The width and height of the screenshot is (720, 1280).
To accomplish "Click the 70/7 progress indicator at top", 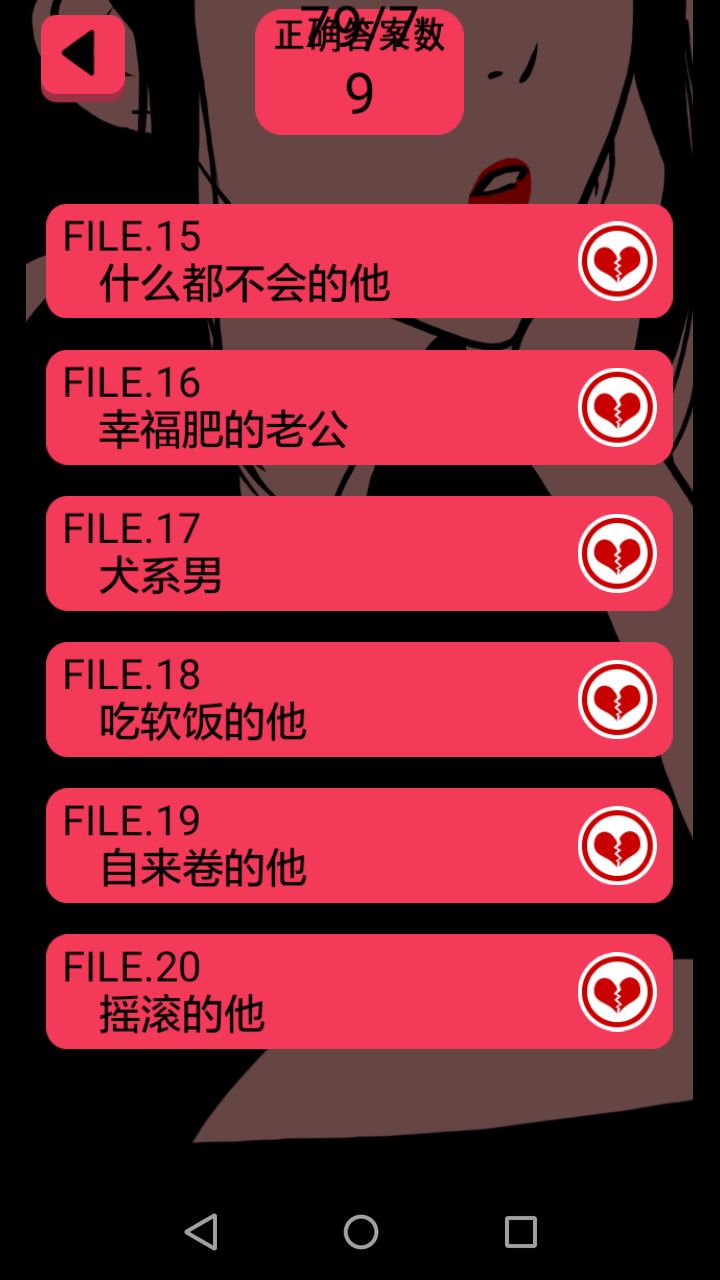I will click(x=360, y=20).
